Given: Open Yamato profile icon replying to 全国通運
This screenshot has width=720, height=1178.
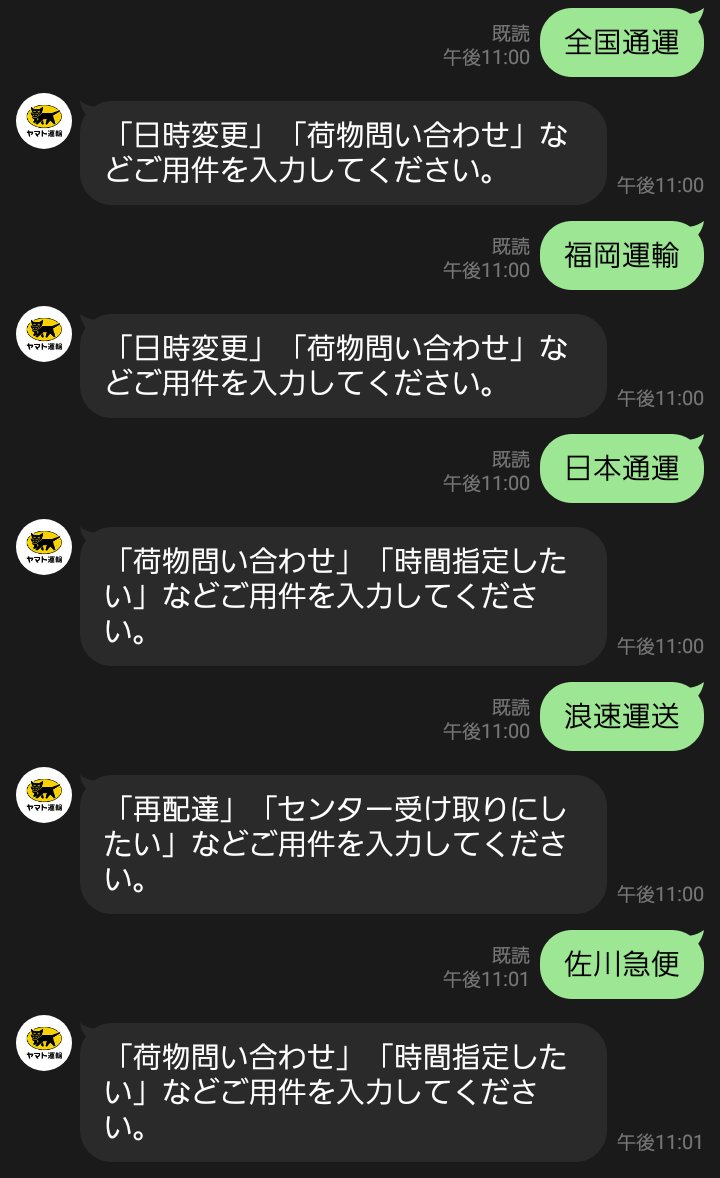Looking at the screenshot, I should click(x=44, y=121).
